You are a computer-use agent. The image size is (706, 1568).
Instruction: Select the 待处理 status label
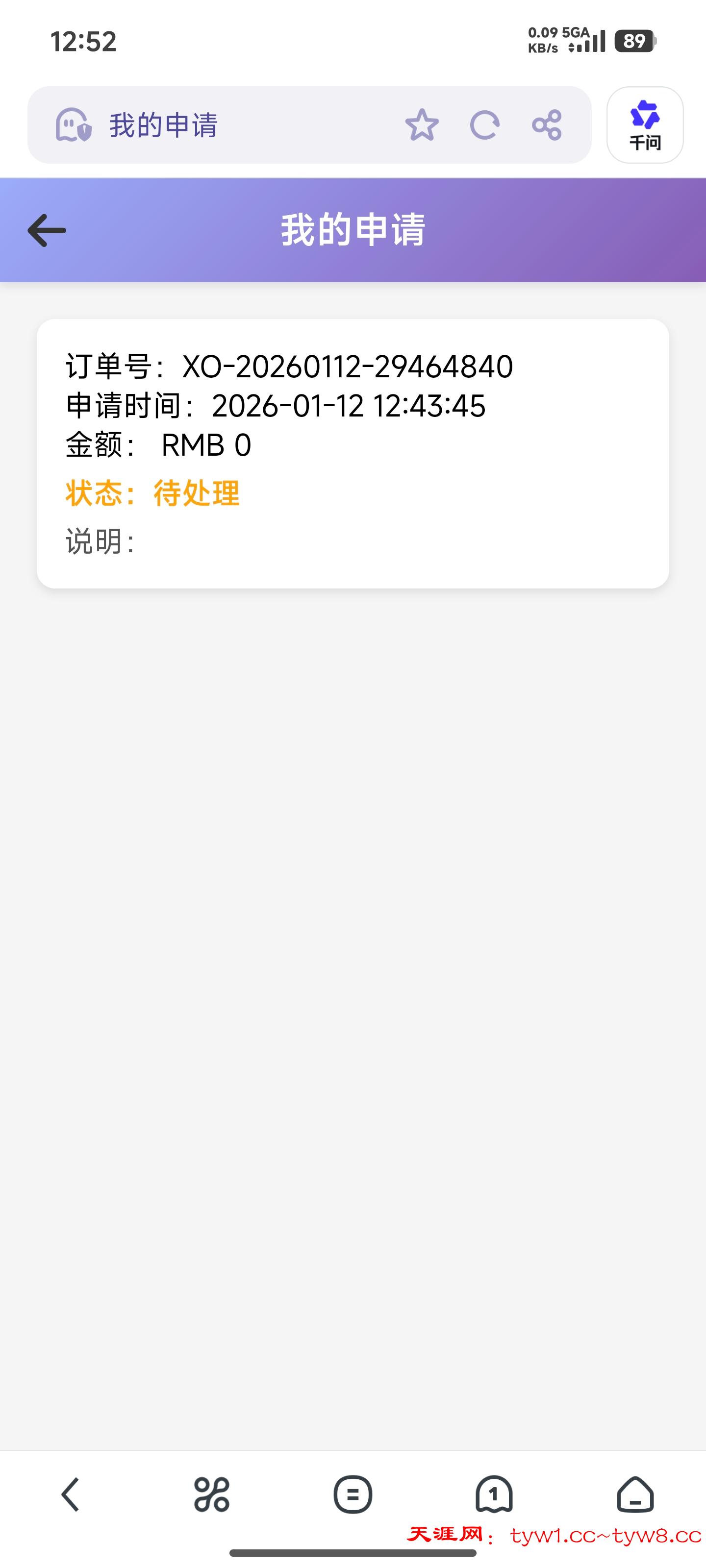[x=196, y=494]
